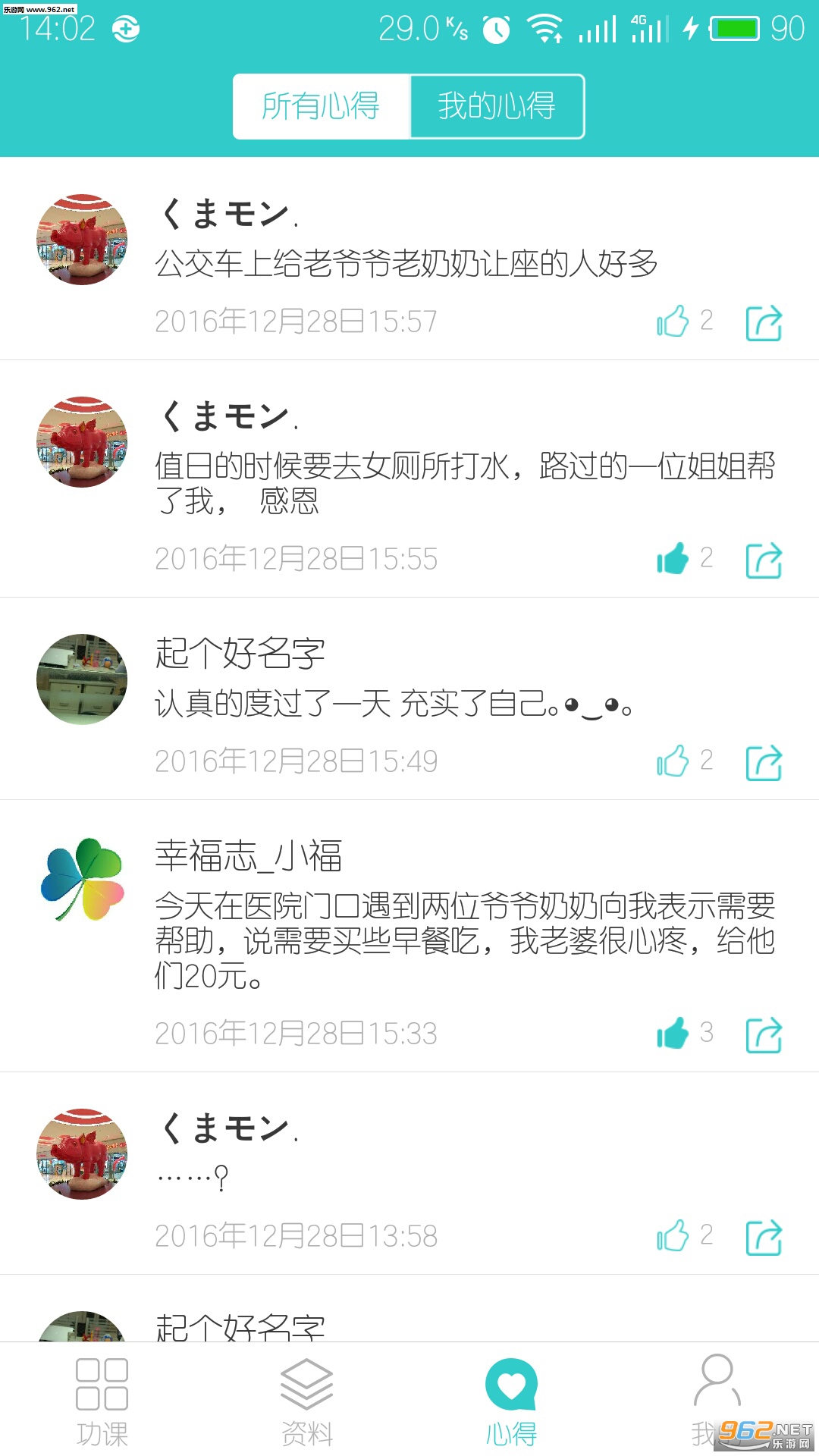This screenshot has height=1456, width=819.
Task: View the avatar on the 认真的度过了一天 post
Action: pos(82,679)
